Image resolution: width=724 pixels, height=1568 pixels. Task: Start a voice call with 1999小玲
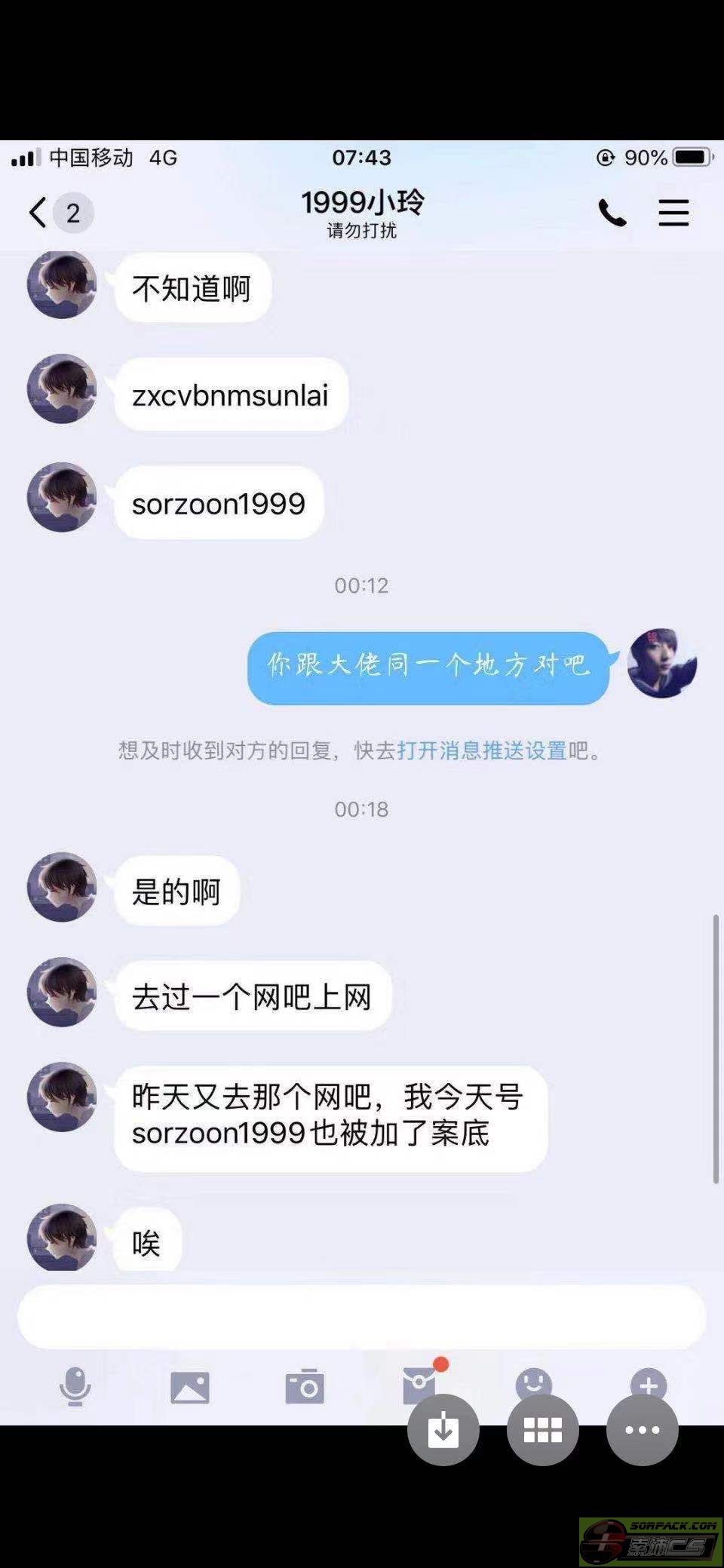point(612,213)
